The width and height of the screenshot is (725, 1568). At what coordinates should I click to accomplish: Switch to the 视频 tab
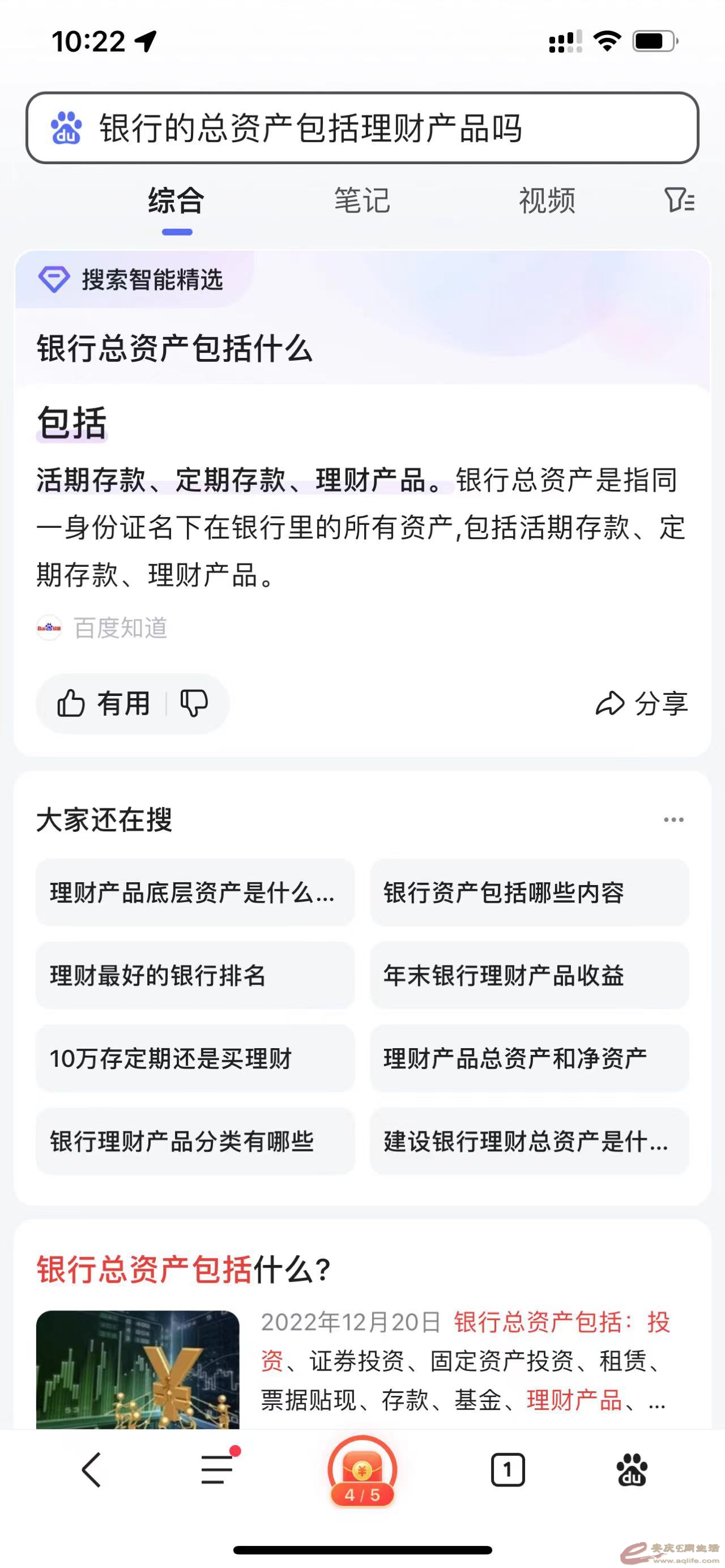546,200
